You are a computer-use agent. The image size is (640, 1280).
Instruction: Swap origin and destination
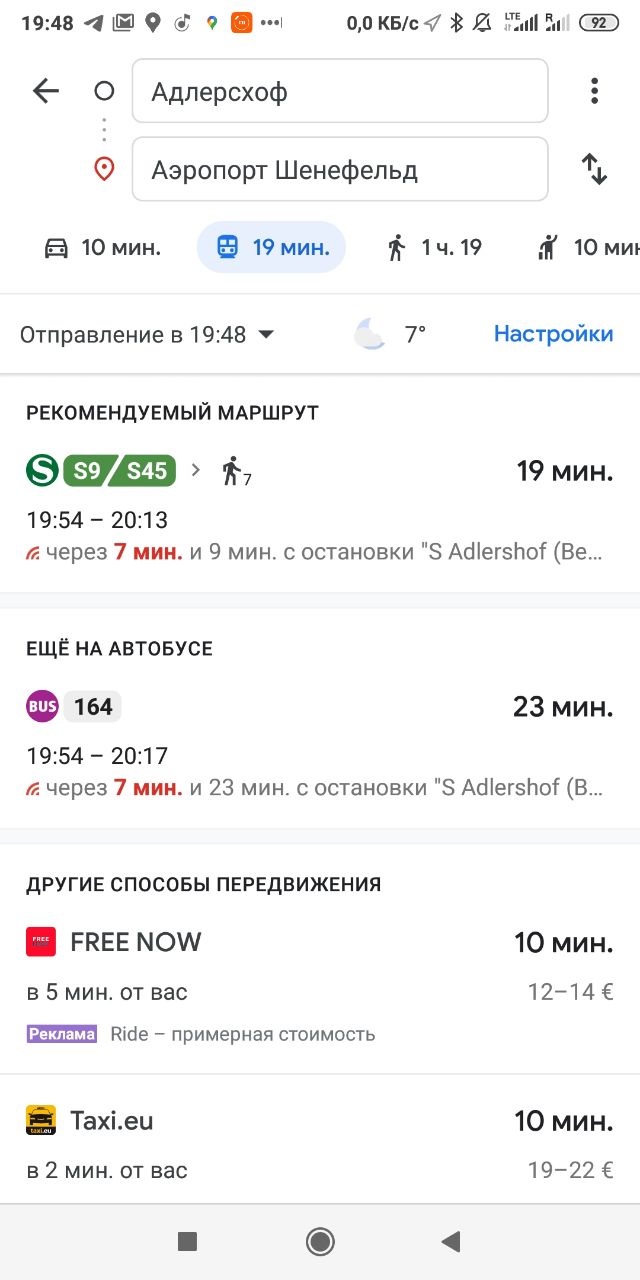[x=594, y=169]
